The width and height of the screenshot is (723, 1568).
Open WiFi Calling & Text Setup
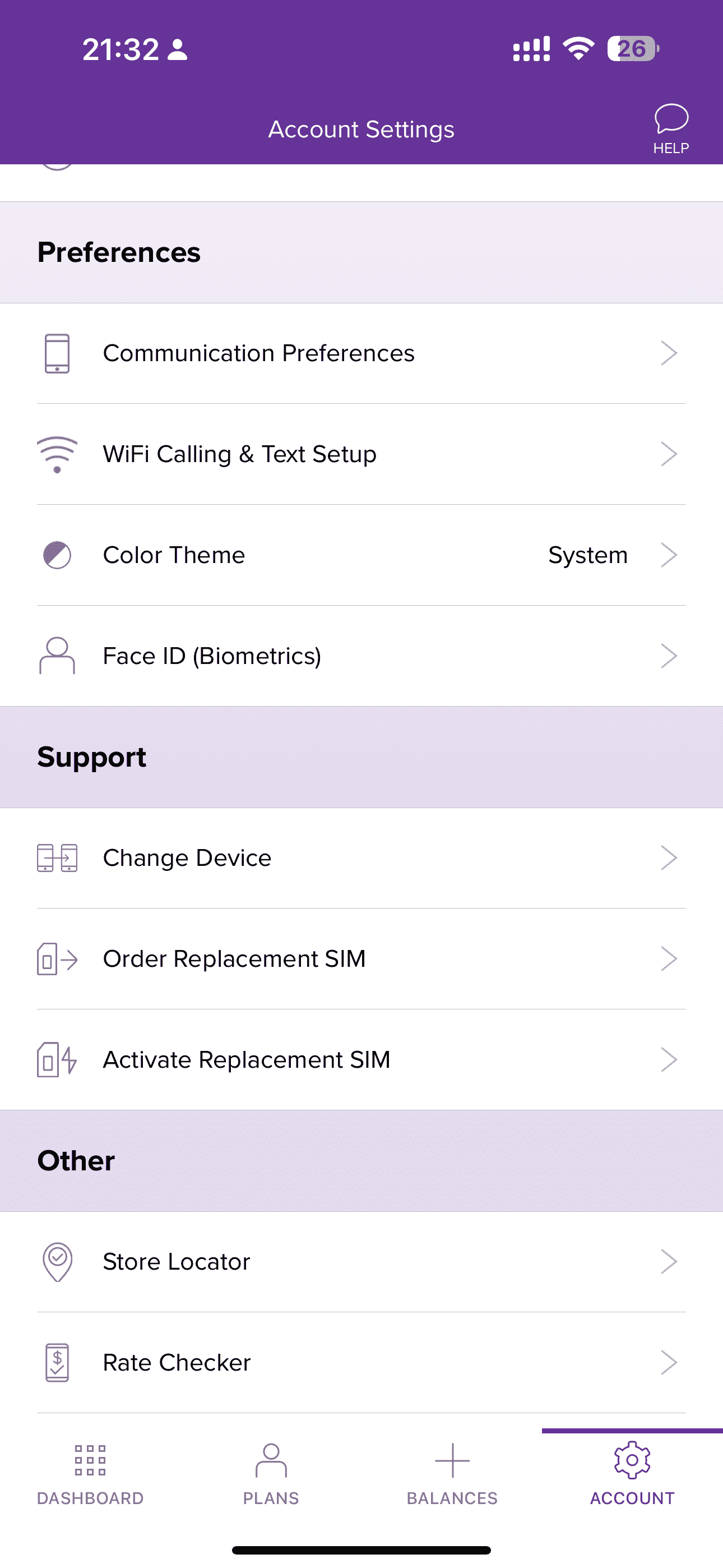point(361,455)
